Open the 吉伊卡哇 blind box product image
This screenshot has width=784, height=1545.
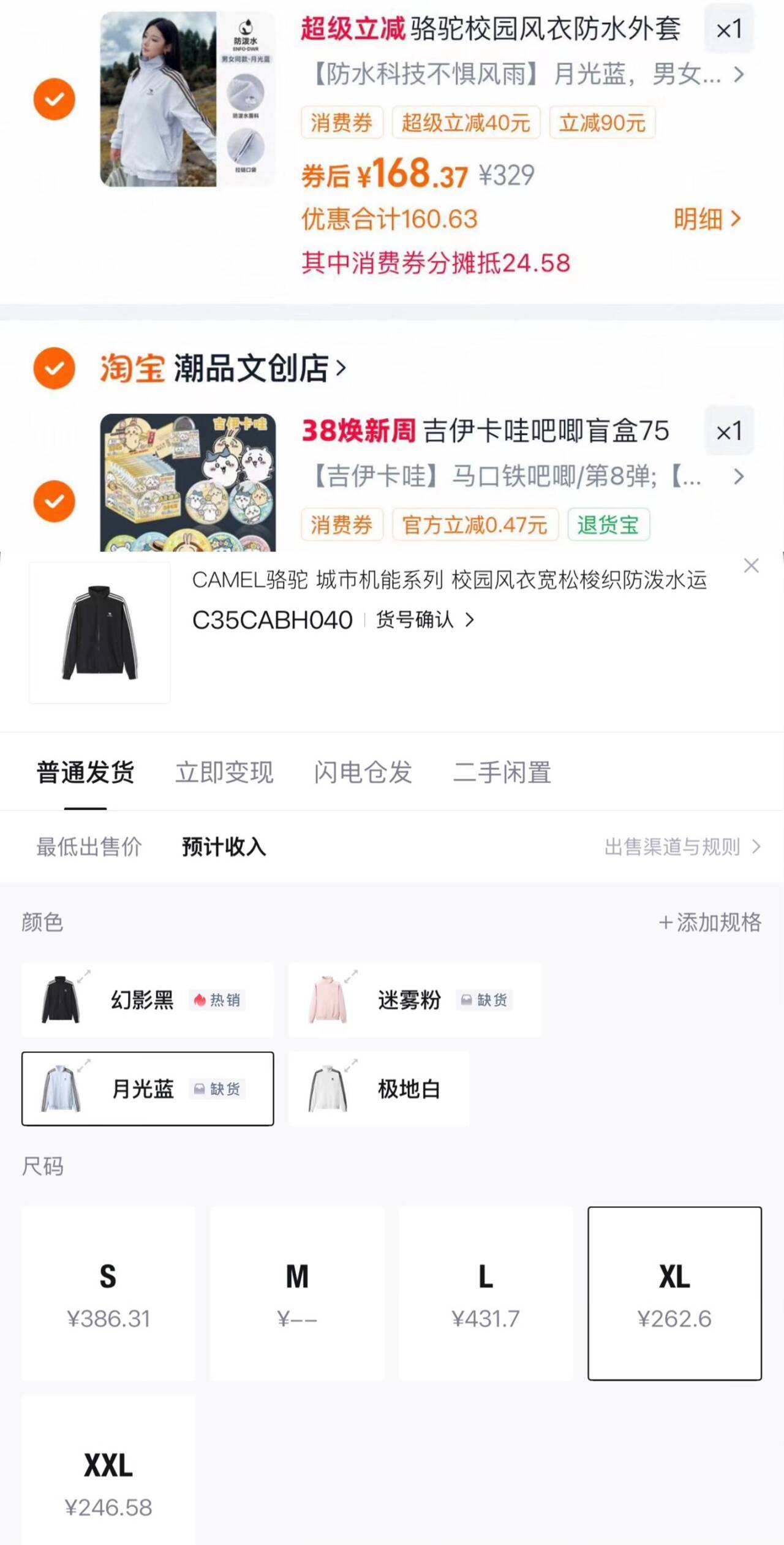tap(187, 483)
